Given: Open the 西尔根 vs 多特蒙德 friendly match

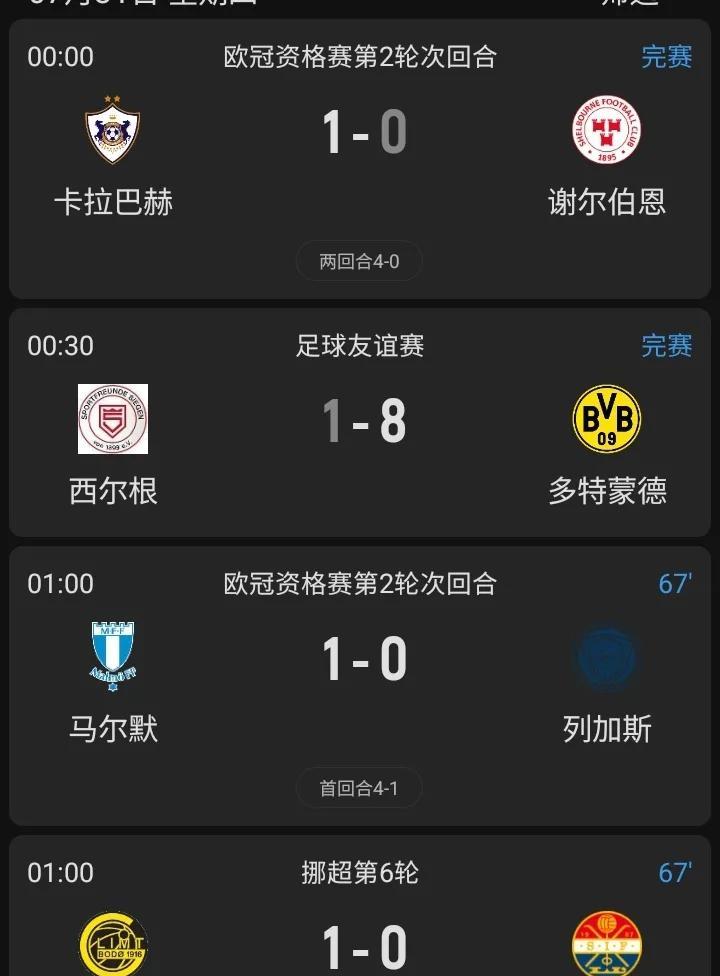Looking at the screenshot, I should point(360,423).
